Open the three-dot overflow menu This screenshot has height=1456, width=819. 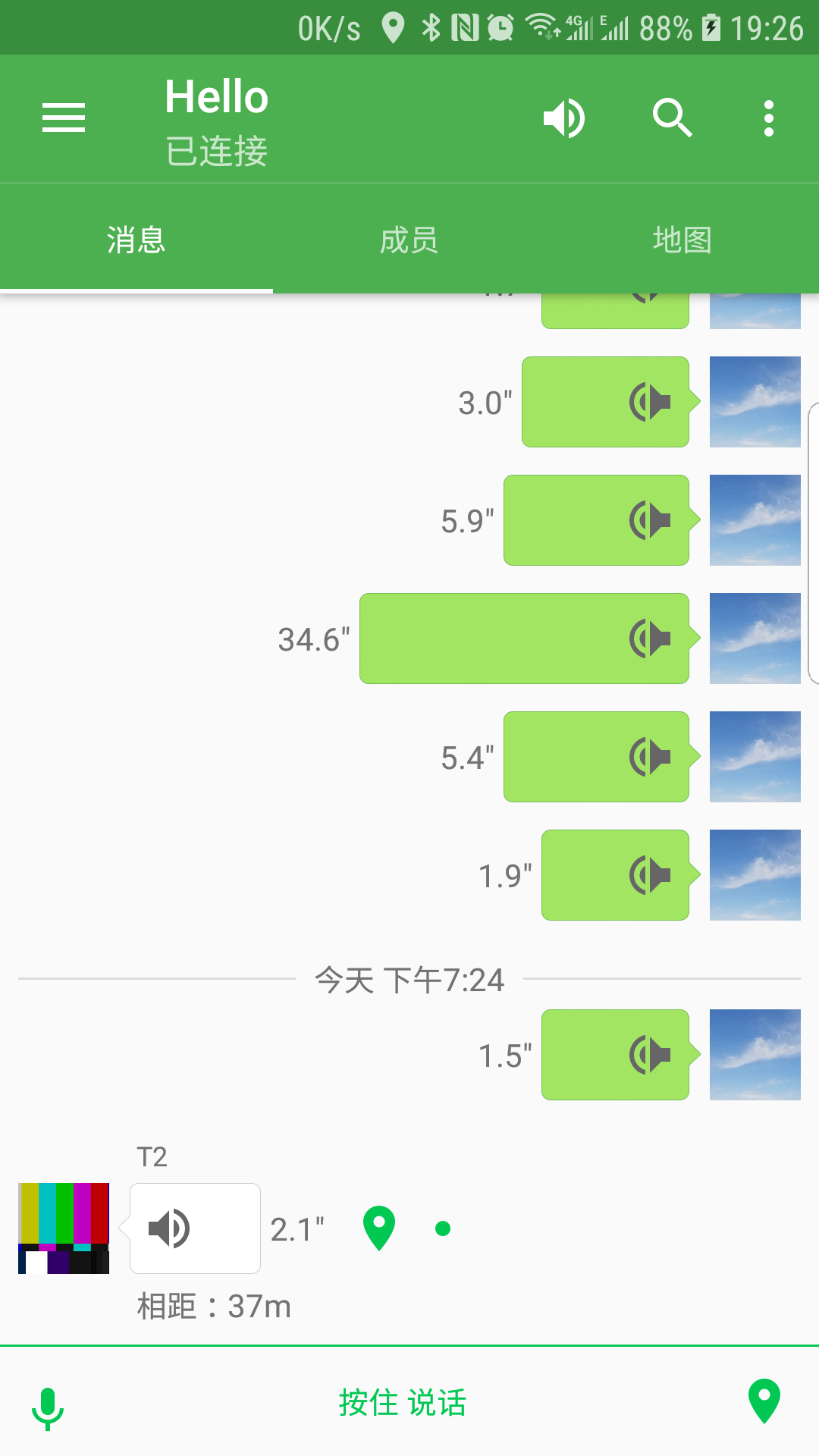click(x=769, y=118)
